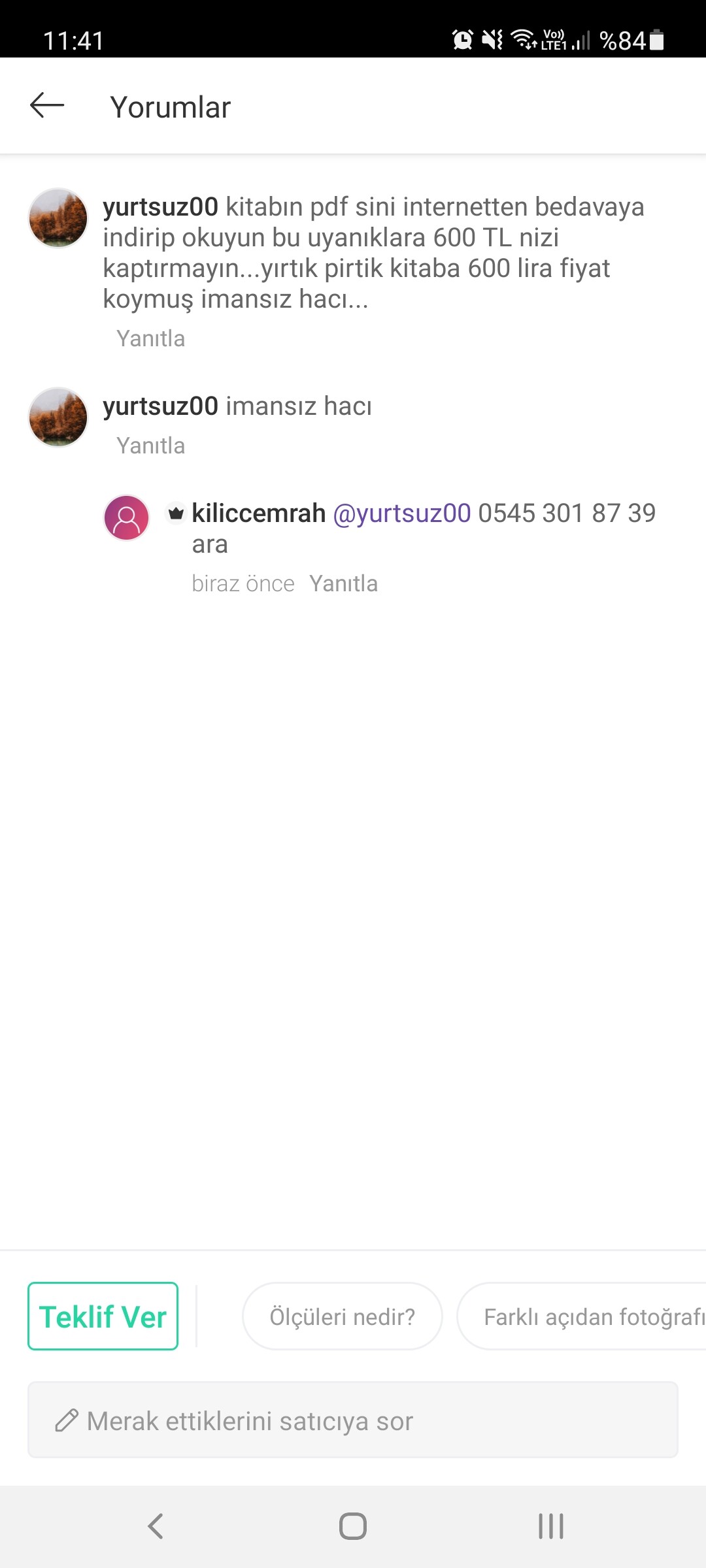
Task: Open kiliccemrah's profile picture
Action: pos(127,518)
